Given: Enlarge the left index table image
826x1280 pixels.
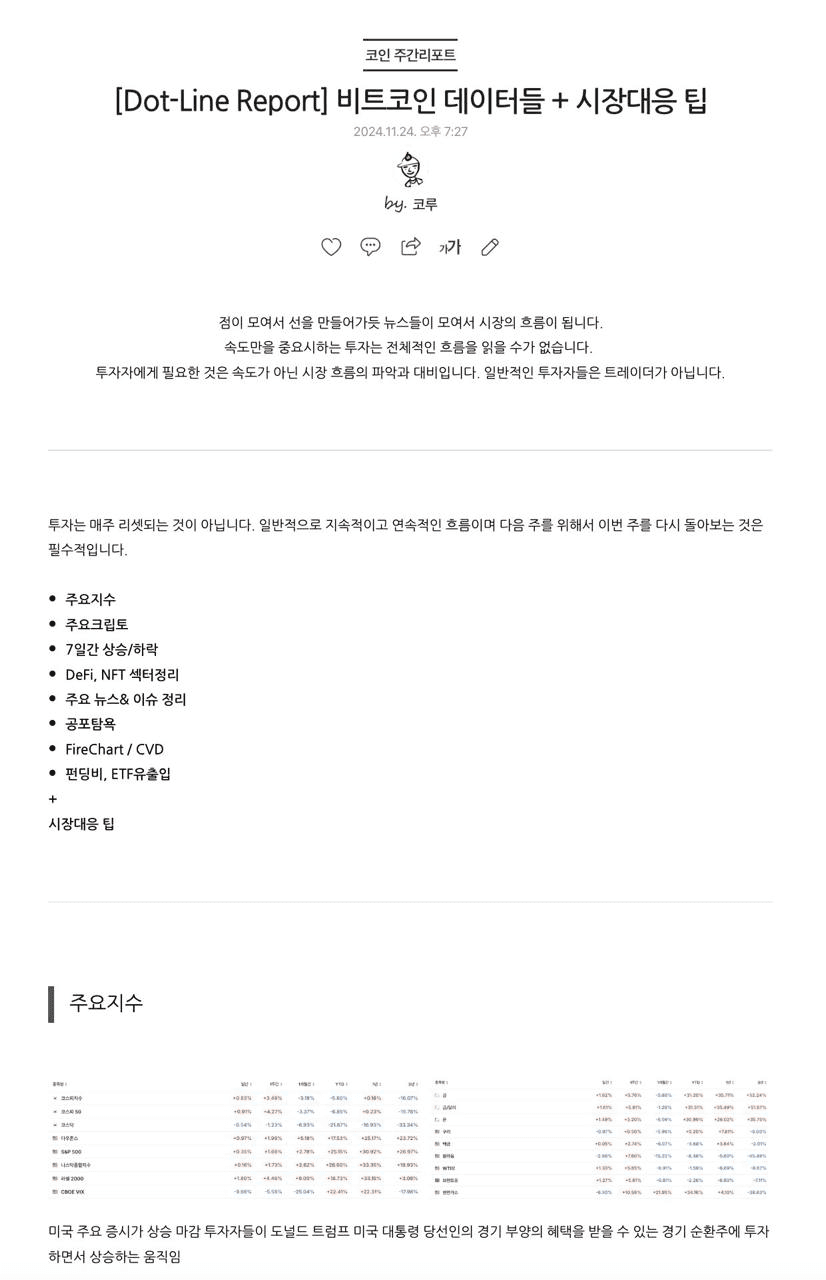Looking at the screenshot, I should click(x=236, y=1137).
